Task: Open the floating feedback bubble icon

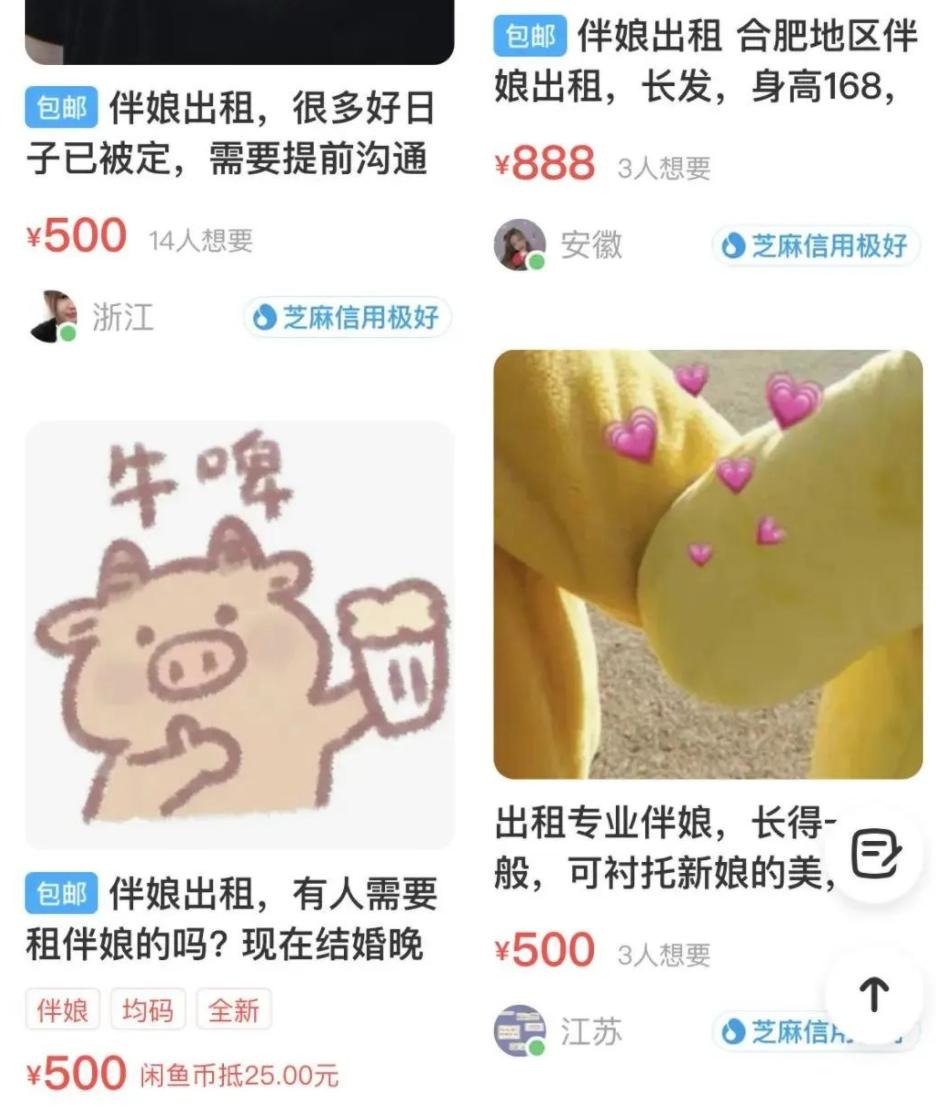Action: point(874,854)
